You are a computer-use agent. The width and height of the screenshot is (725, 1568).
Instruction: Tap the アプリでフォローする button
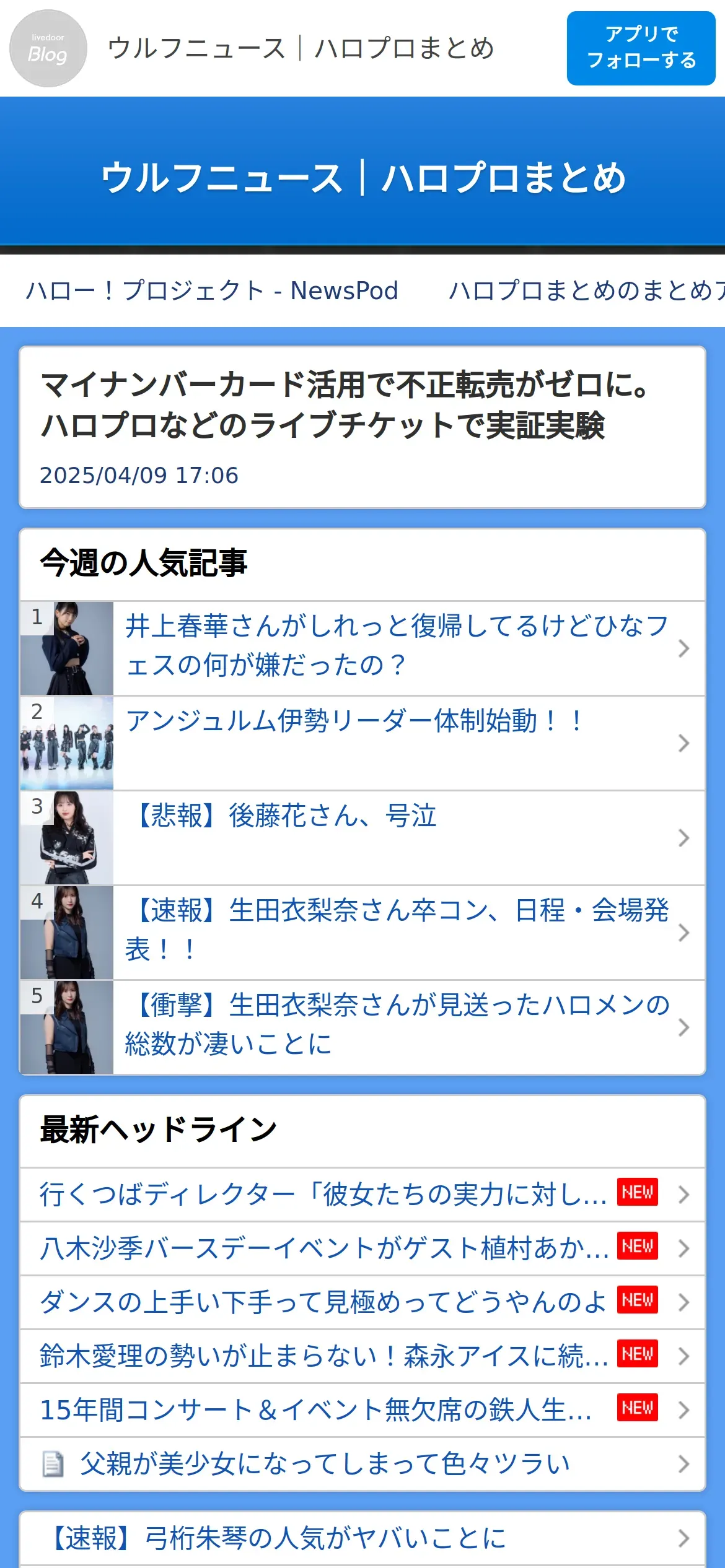point(641,48)
